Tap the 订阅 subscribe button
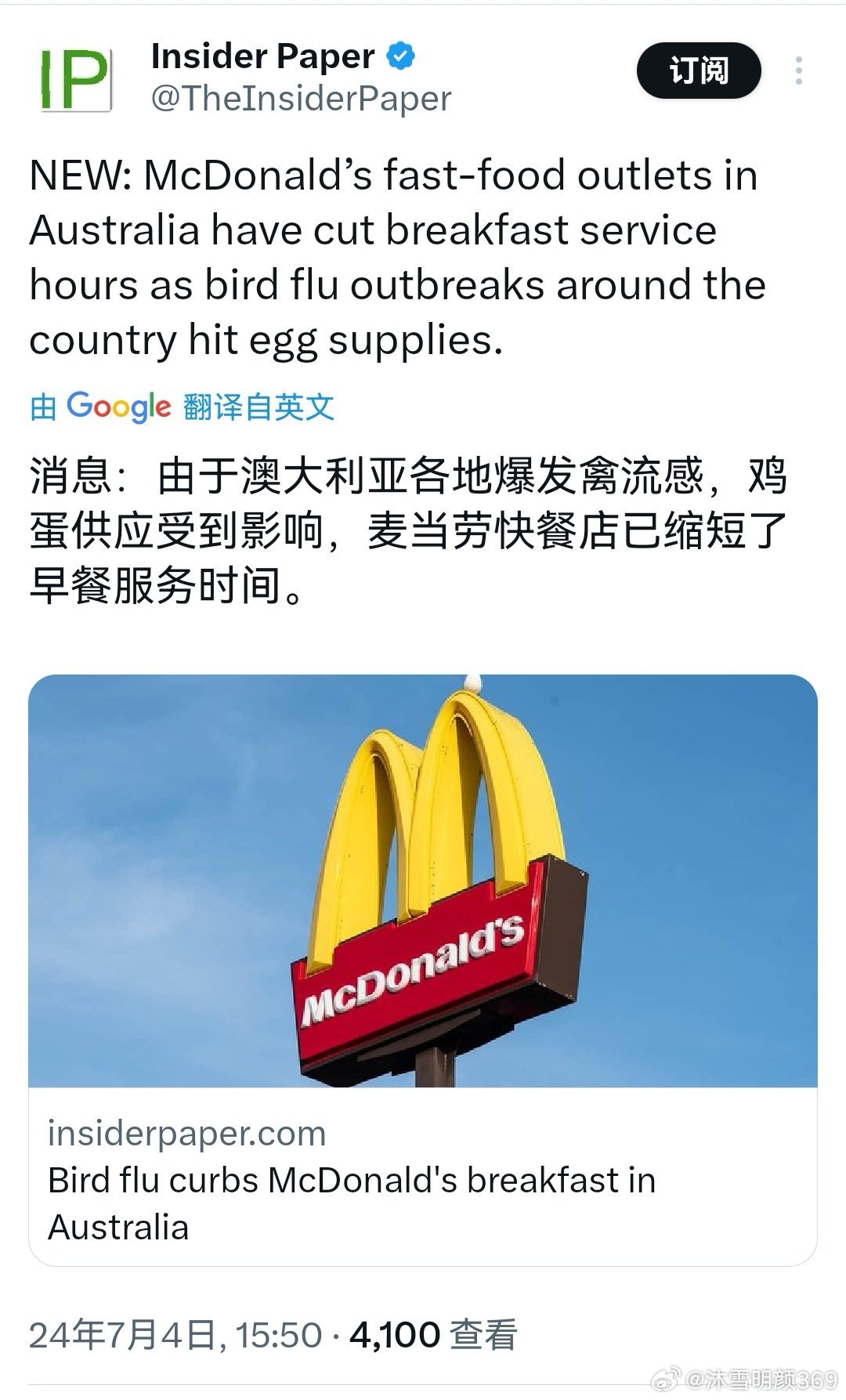Screen dimensions: 846x1400 point(699,71)
